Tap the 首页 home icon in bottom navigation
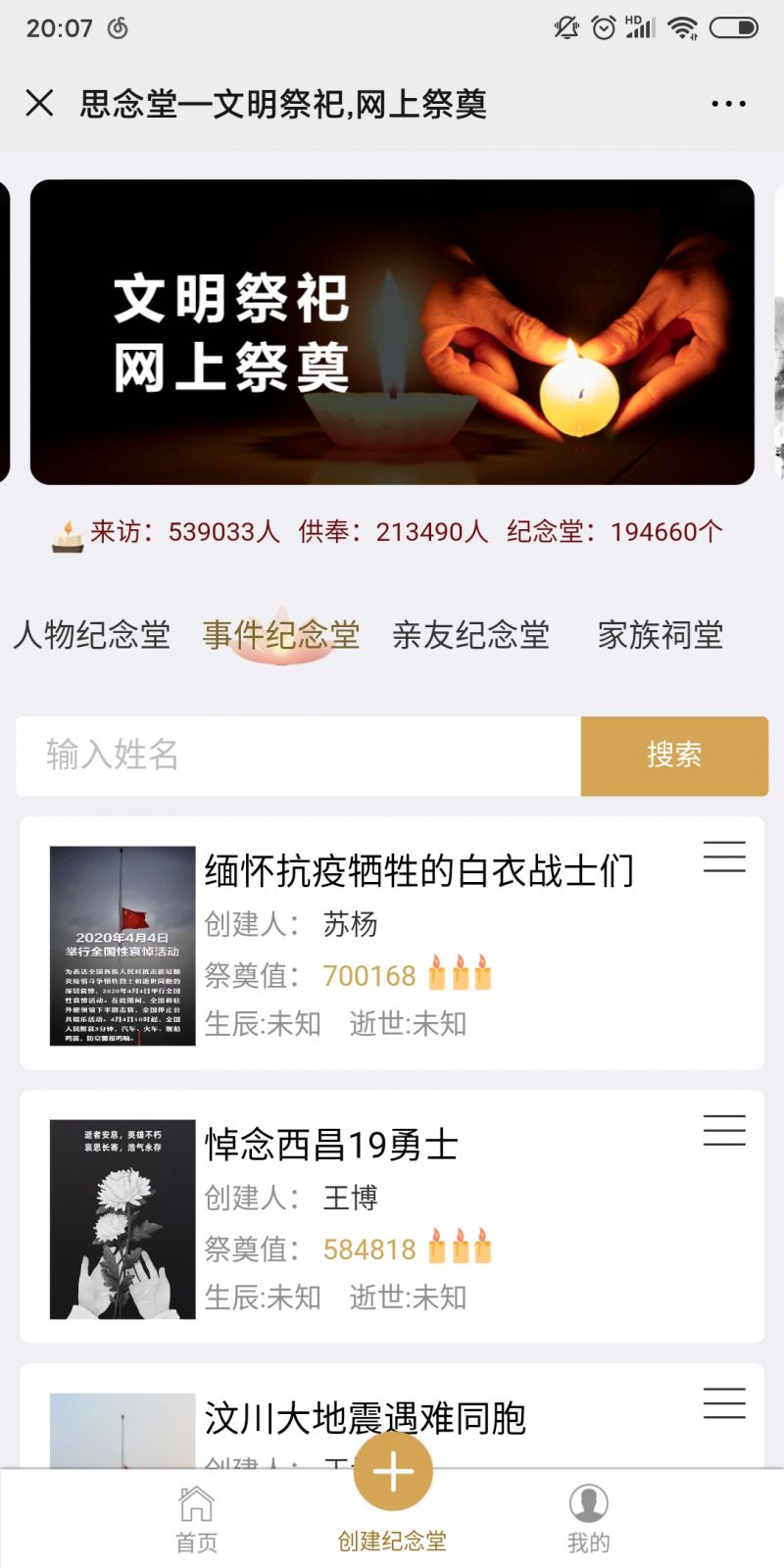 click(196, 1502)
